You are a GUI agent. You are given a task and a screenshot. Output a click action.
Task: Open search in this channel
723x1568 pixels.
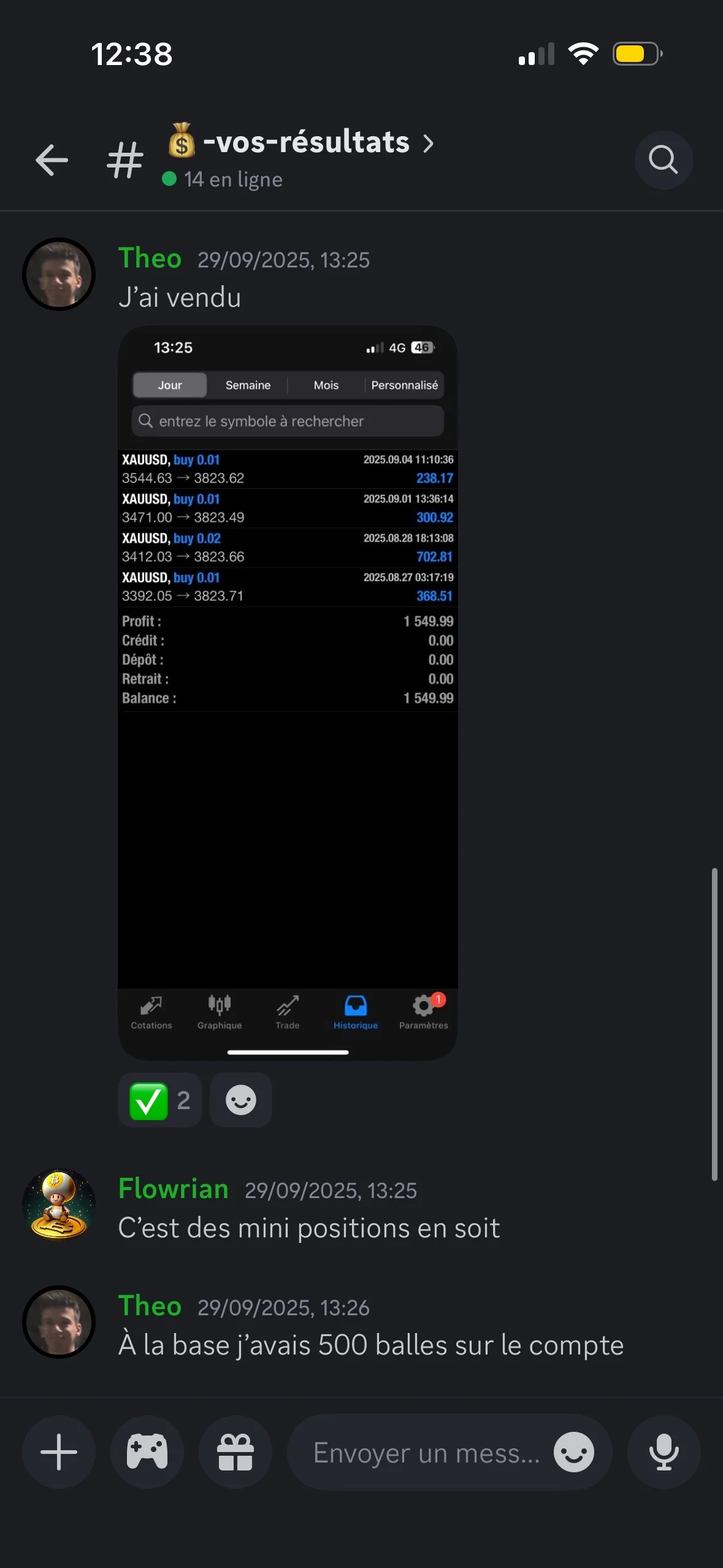coord(664,160)
